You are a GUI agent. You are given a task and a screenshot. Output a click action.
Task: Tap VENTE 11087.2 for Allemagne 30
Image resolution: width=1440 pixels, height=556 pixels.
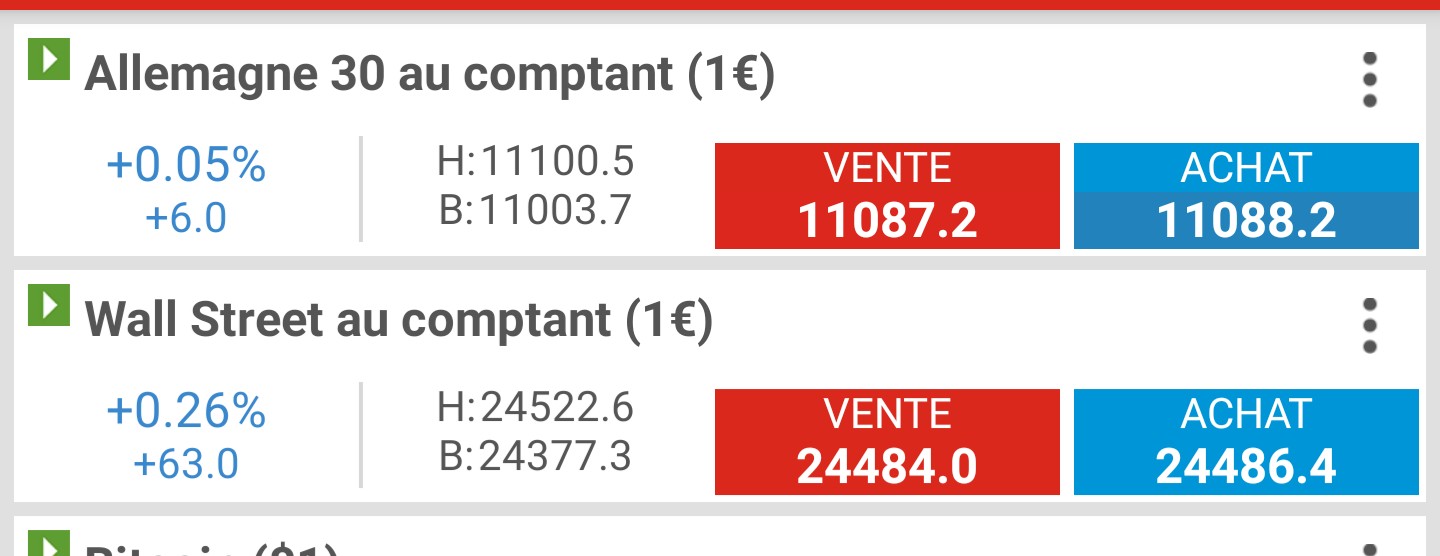click(x=887, y=196)
